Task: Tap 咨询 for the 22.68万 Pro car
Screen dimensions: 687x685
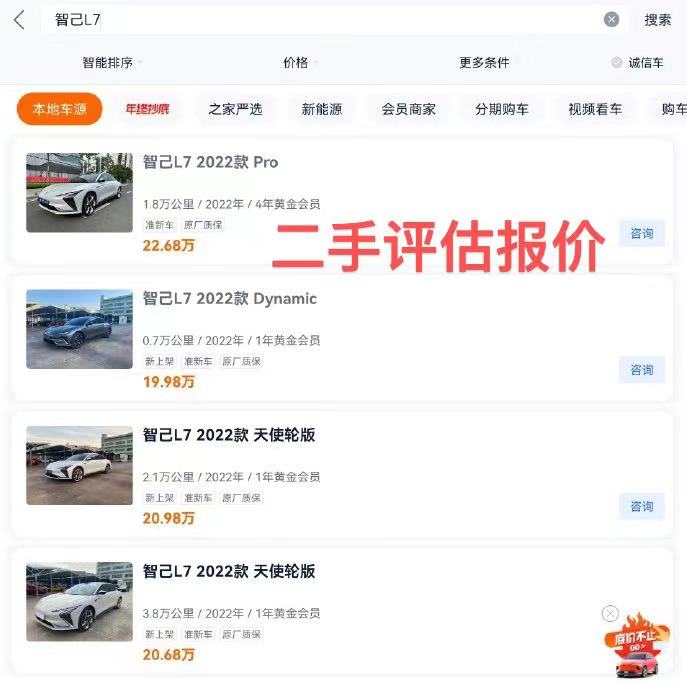Action: [641, 234]
